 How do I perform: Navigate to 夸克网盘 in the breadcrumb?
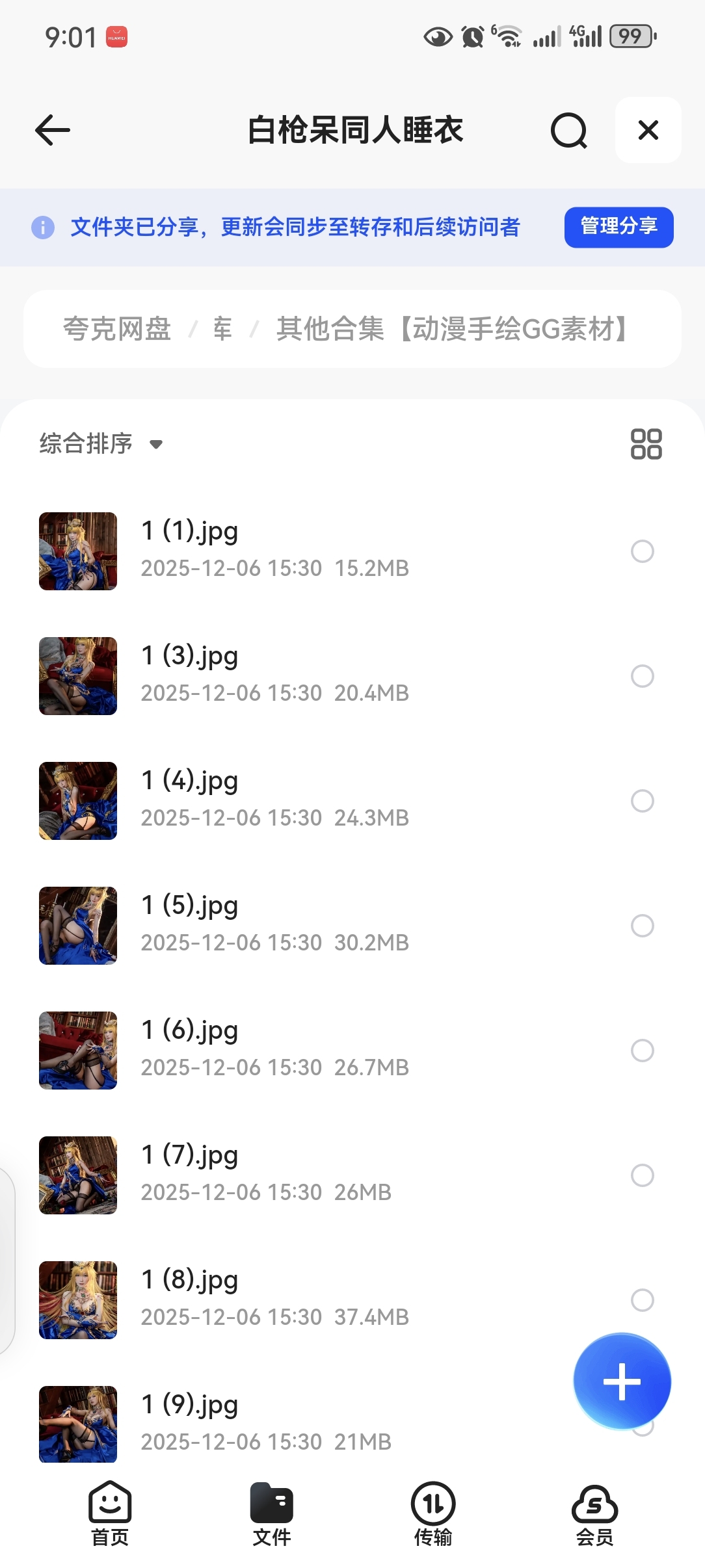(117, 329)
